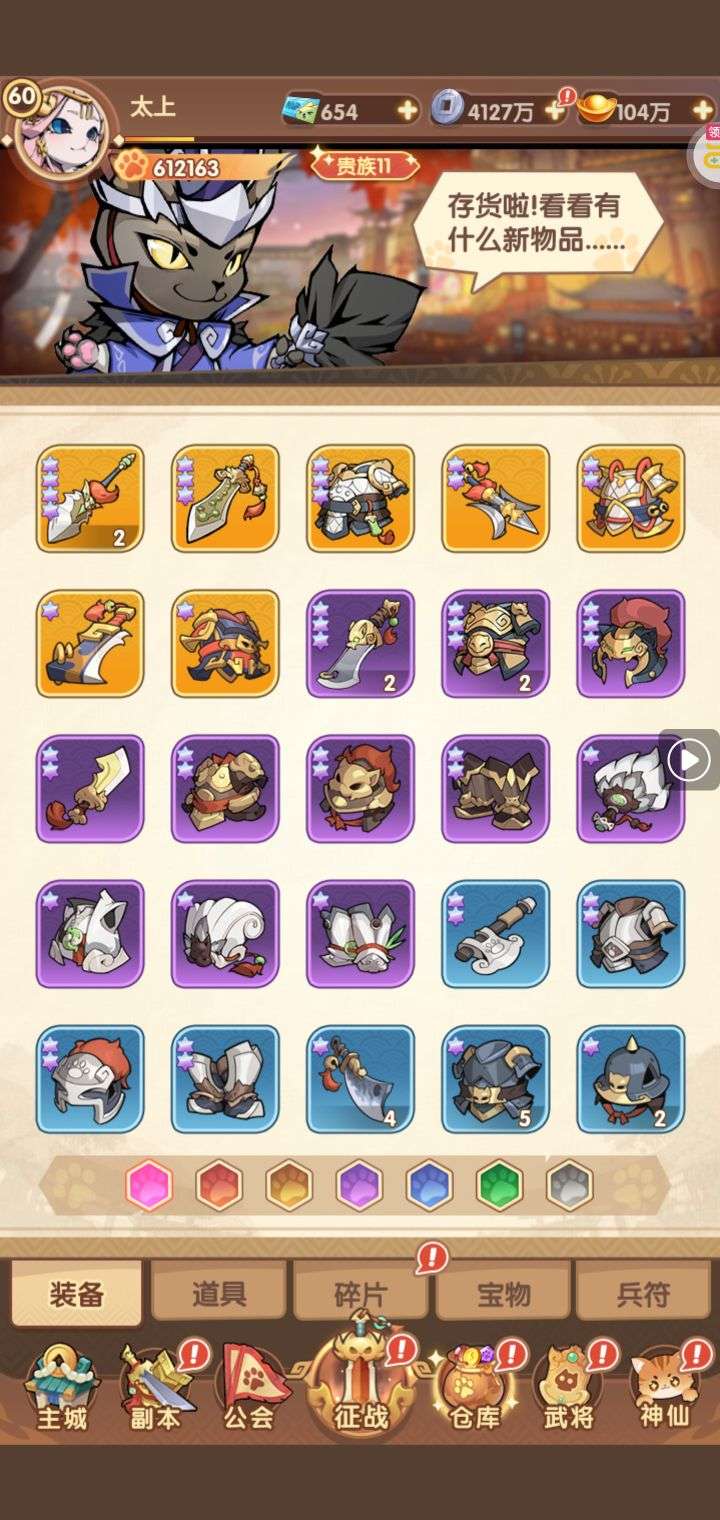
Task: Filter equipment by green quality gem
Action: tap(499, 1186)
